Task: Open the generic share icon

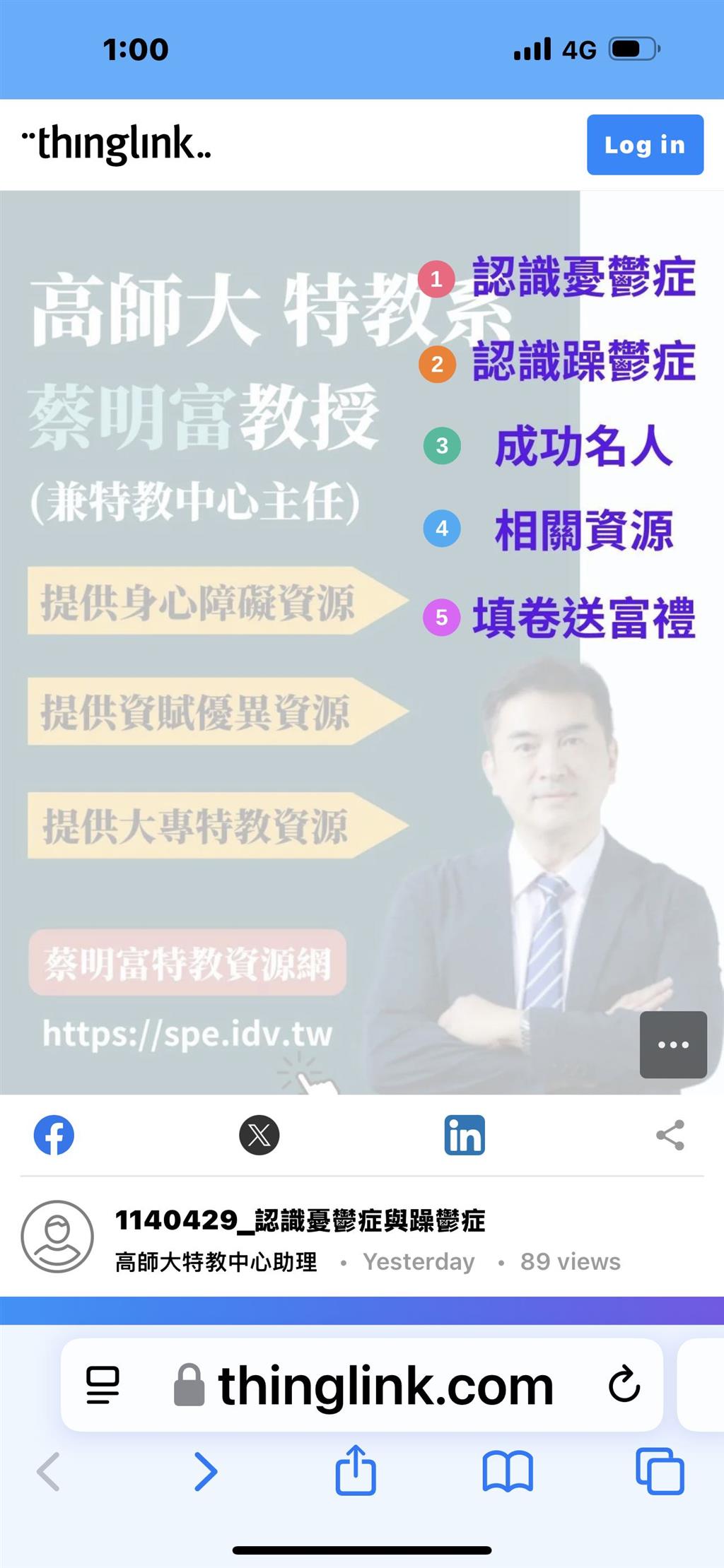Action: click(670, 1136)
